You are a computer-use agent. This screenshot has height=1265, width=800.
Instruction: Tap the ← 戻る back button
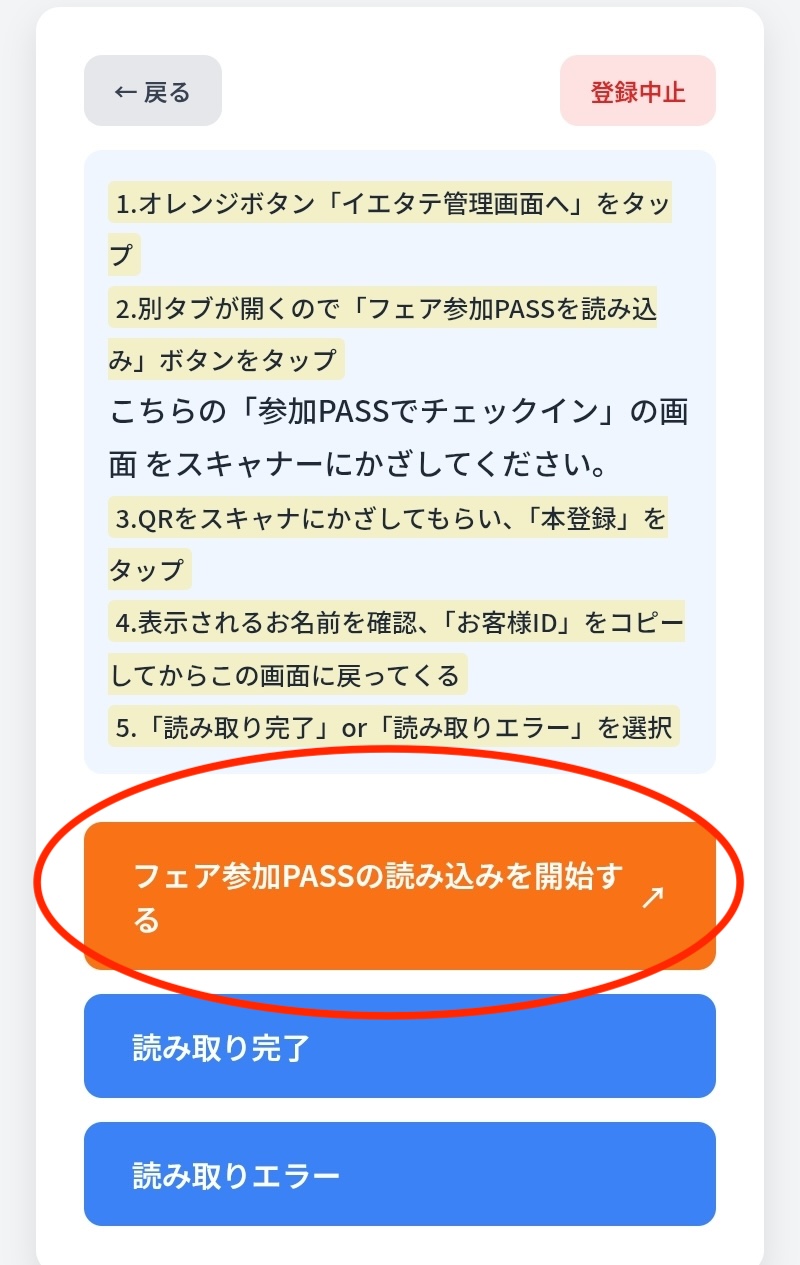152,91
